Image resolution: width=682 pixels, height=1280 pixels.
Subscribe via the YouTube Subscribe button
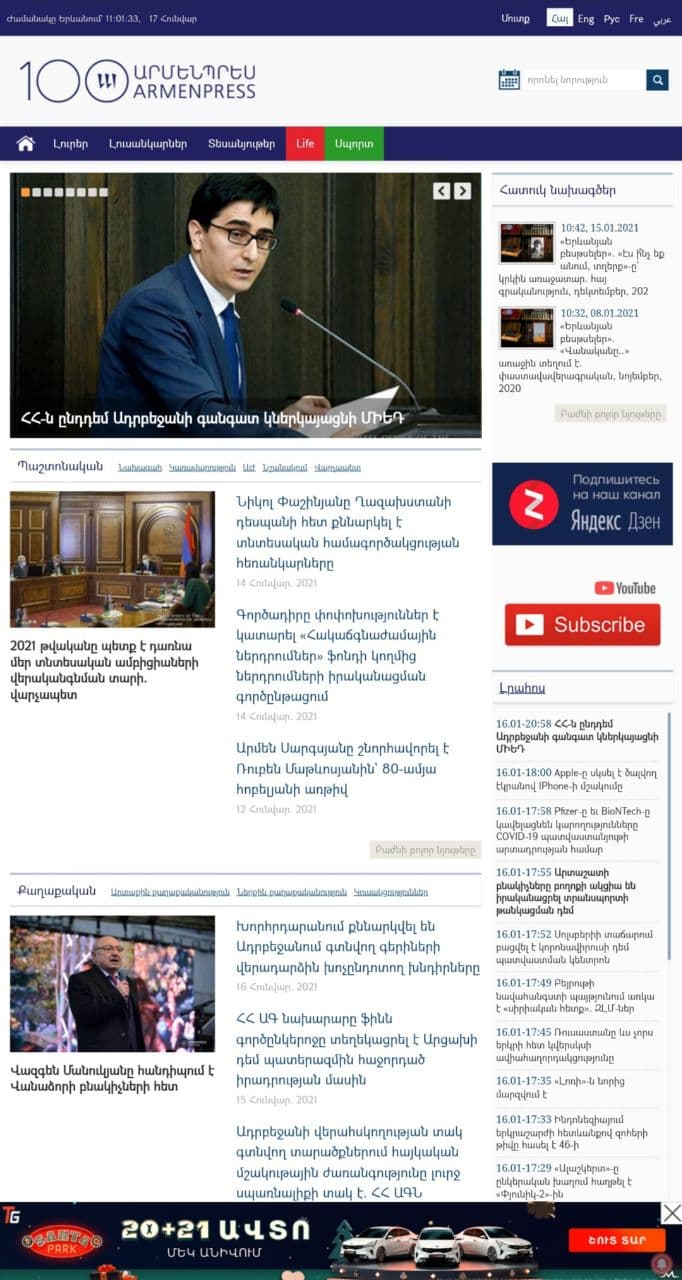tap(582, 625)
